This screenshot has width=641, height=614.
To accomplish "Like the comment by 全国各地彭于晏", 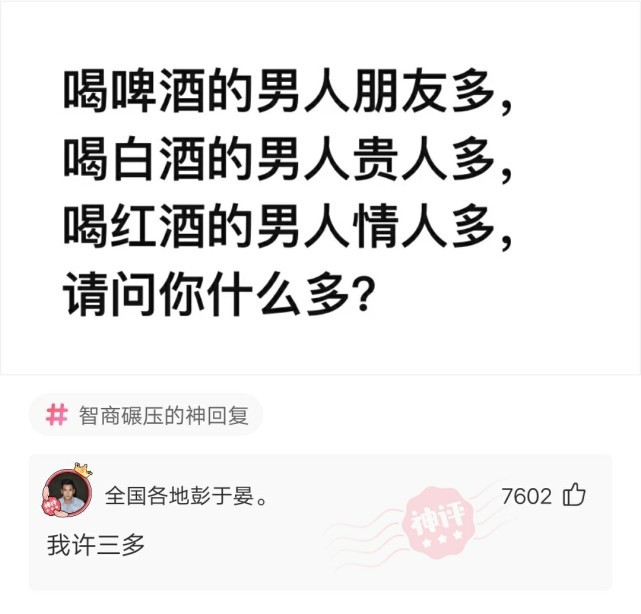I will click(x=574, y=495).
